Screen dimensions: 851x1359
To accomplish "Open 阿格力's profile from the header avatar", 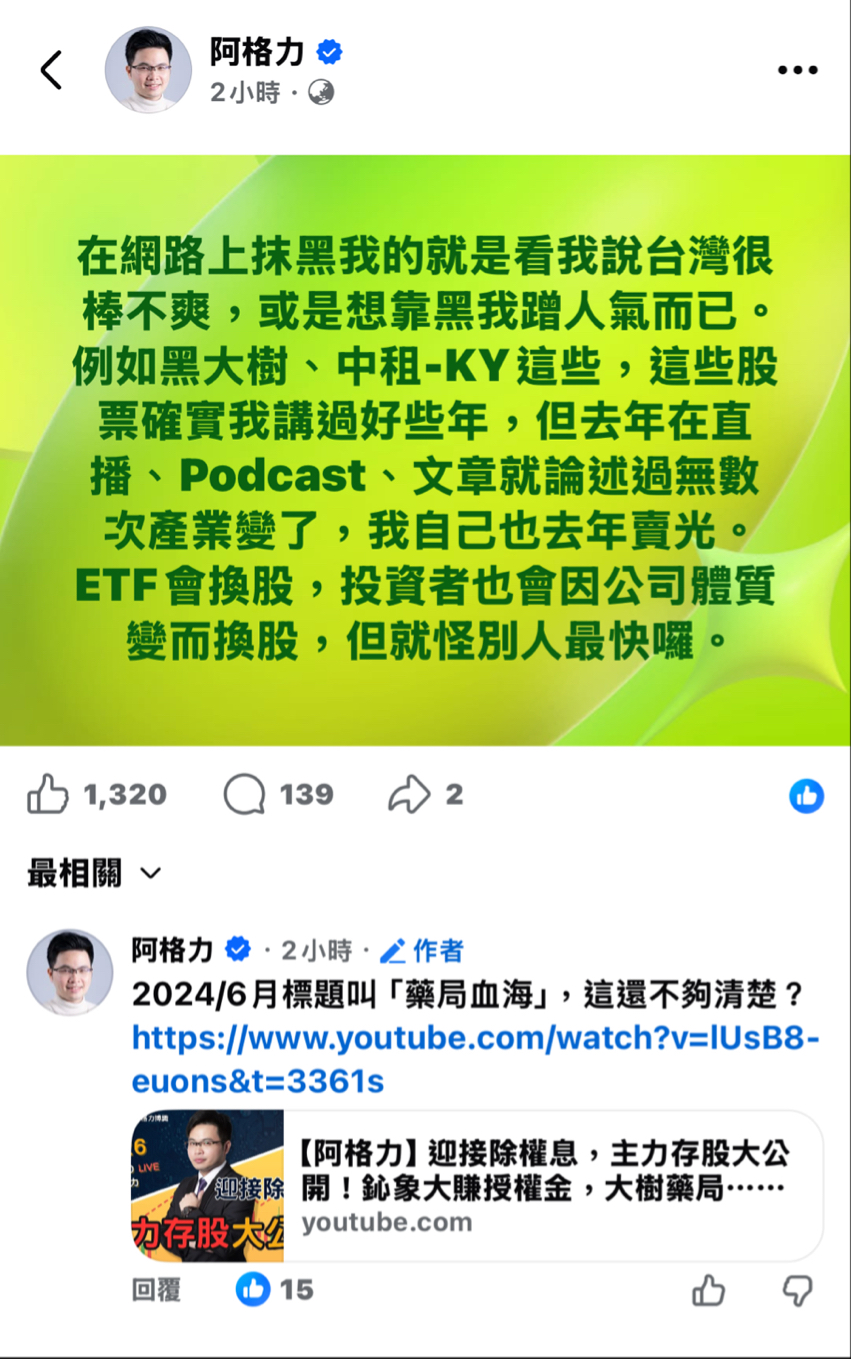I will click(x=148, y=69).
